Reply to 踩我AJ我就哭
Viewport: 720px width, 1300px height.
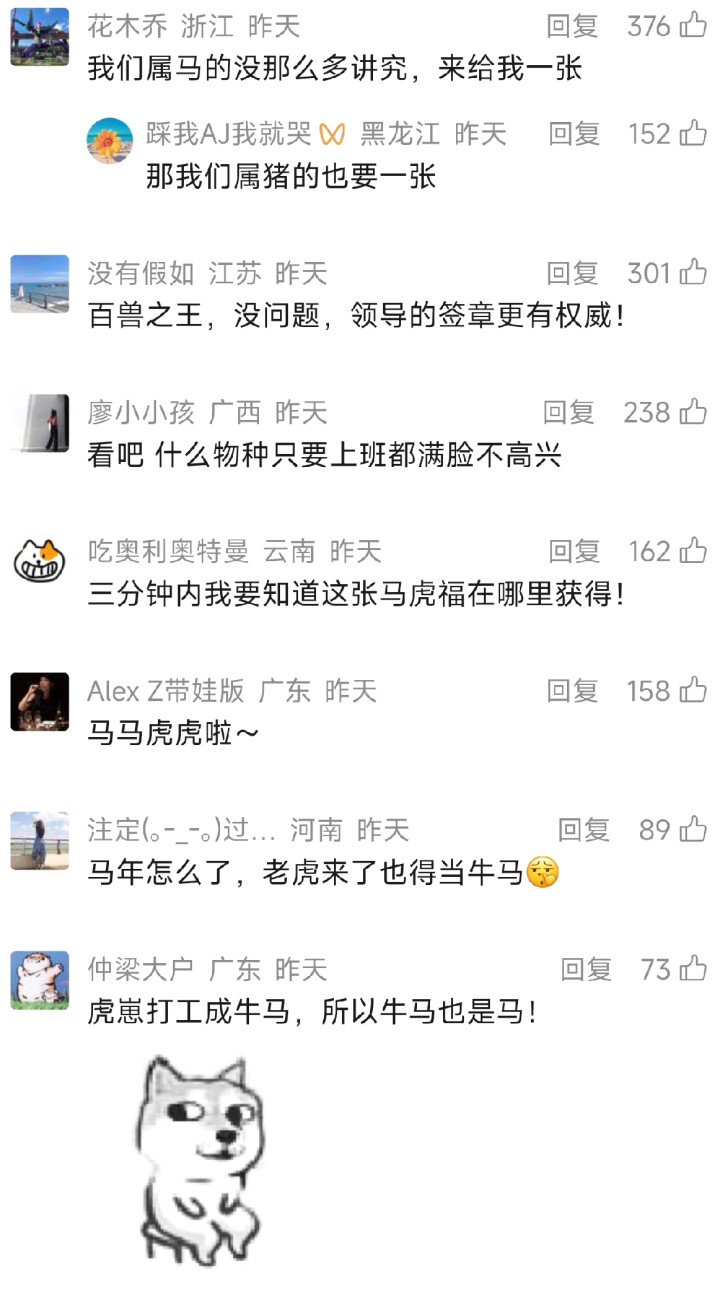point(574,133)
